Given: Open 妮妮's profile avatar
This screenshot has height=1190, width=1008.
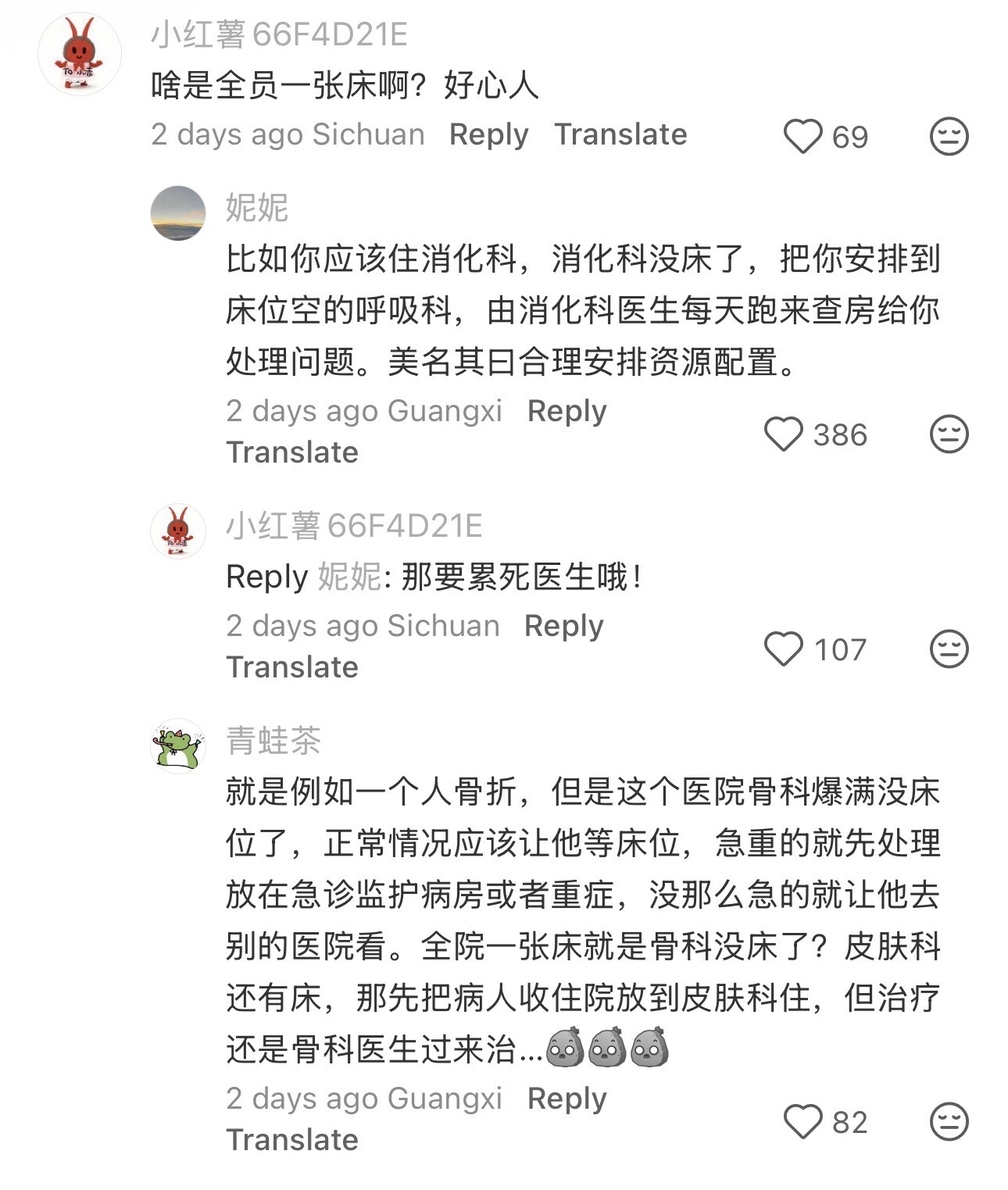Looking at the screenshot, I should point(178,213).
